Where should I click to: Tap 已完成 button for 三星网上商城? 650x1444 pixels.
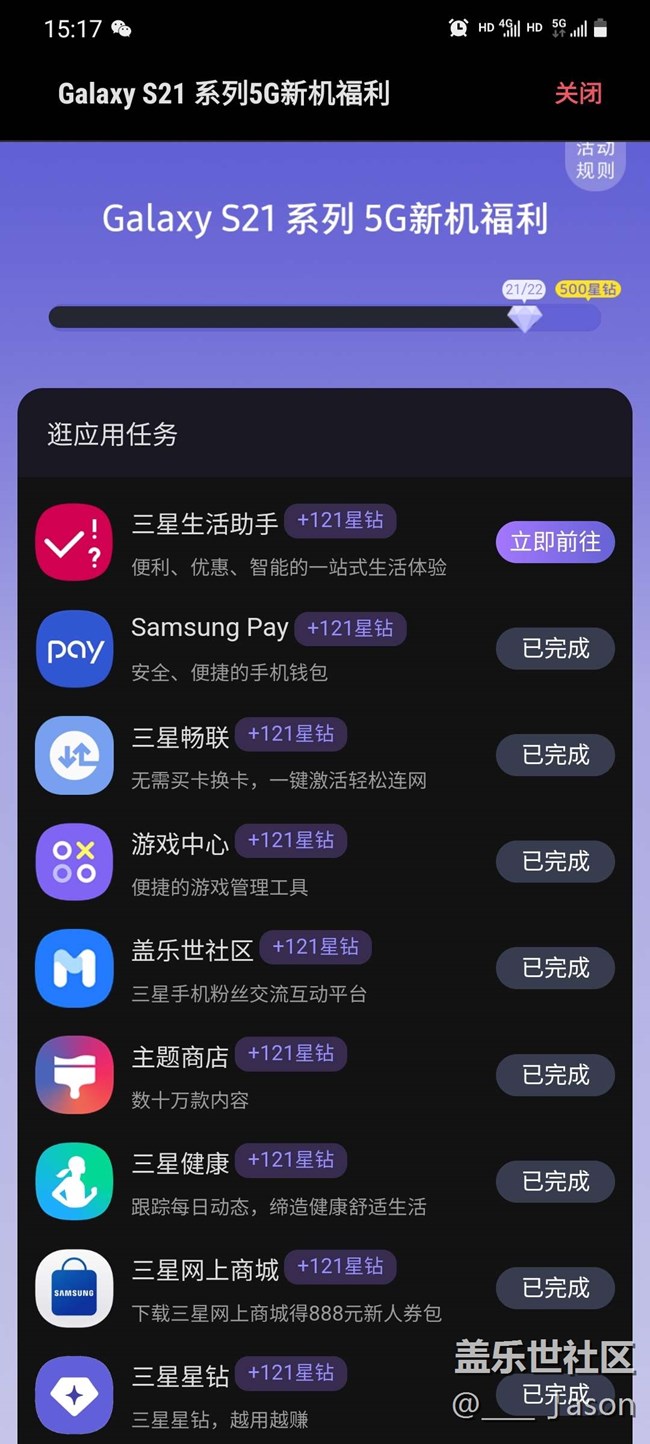555,1288
